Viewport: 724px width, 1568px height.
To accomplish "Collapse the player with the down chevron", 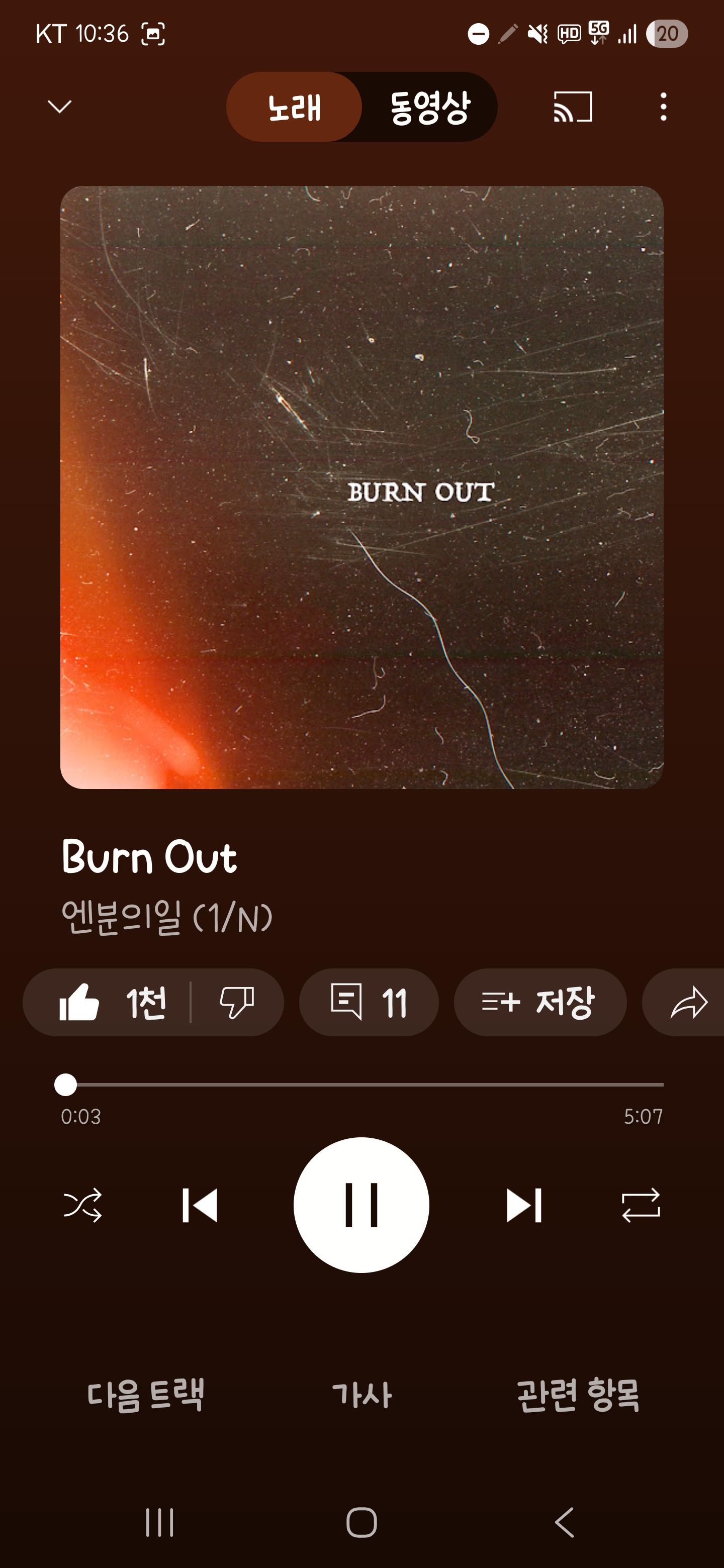I will tap(60, 107).
